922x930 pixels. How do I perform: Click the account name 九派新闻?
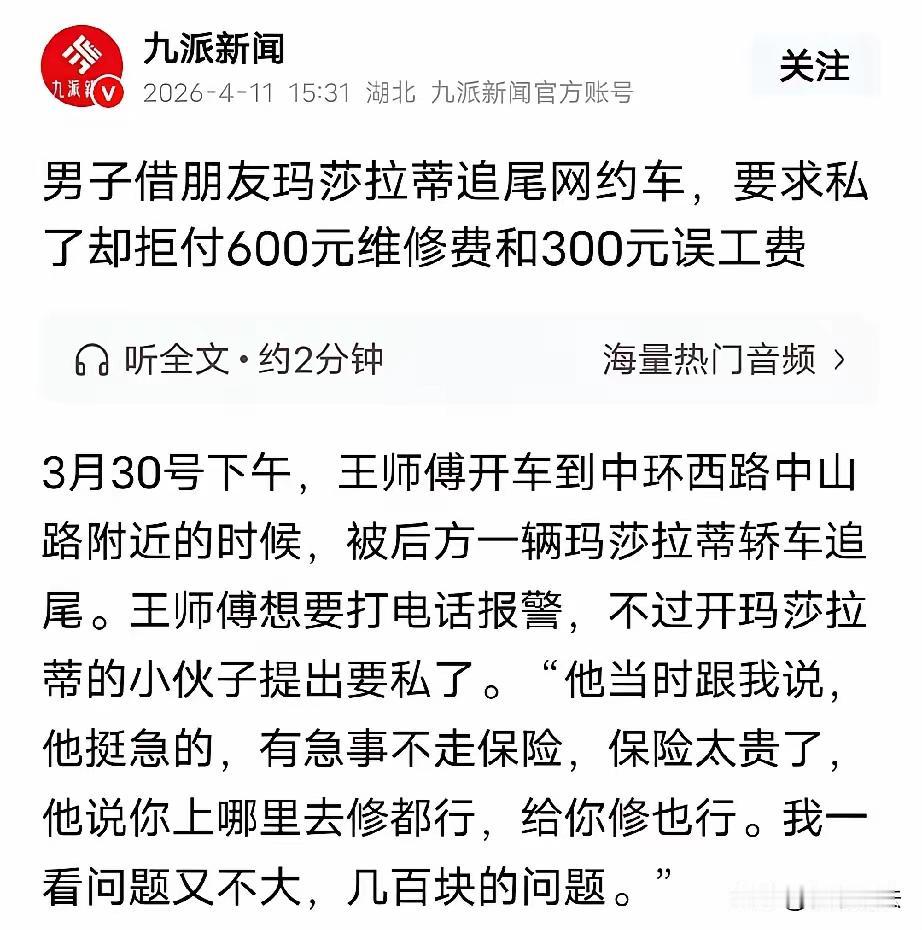click(215, 52)
